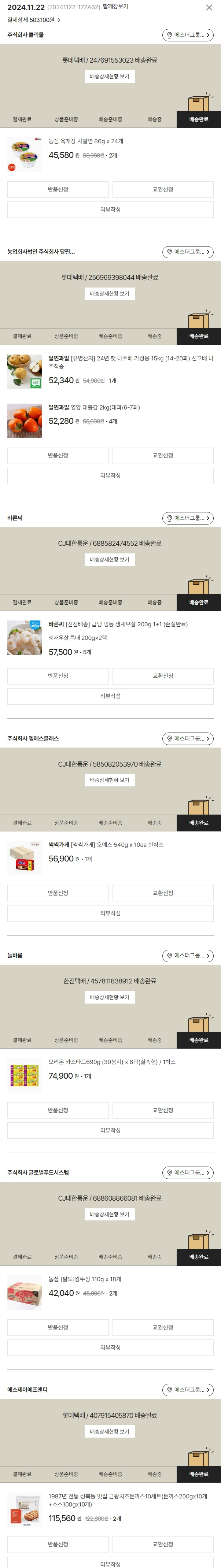Open 에스더그룹 address chip for 주식회사 클릭몰
The height and width of the screenshot is (1568, 221).
(188, 35)
